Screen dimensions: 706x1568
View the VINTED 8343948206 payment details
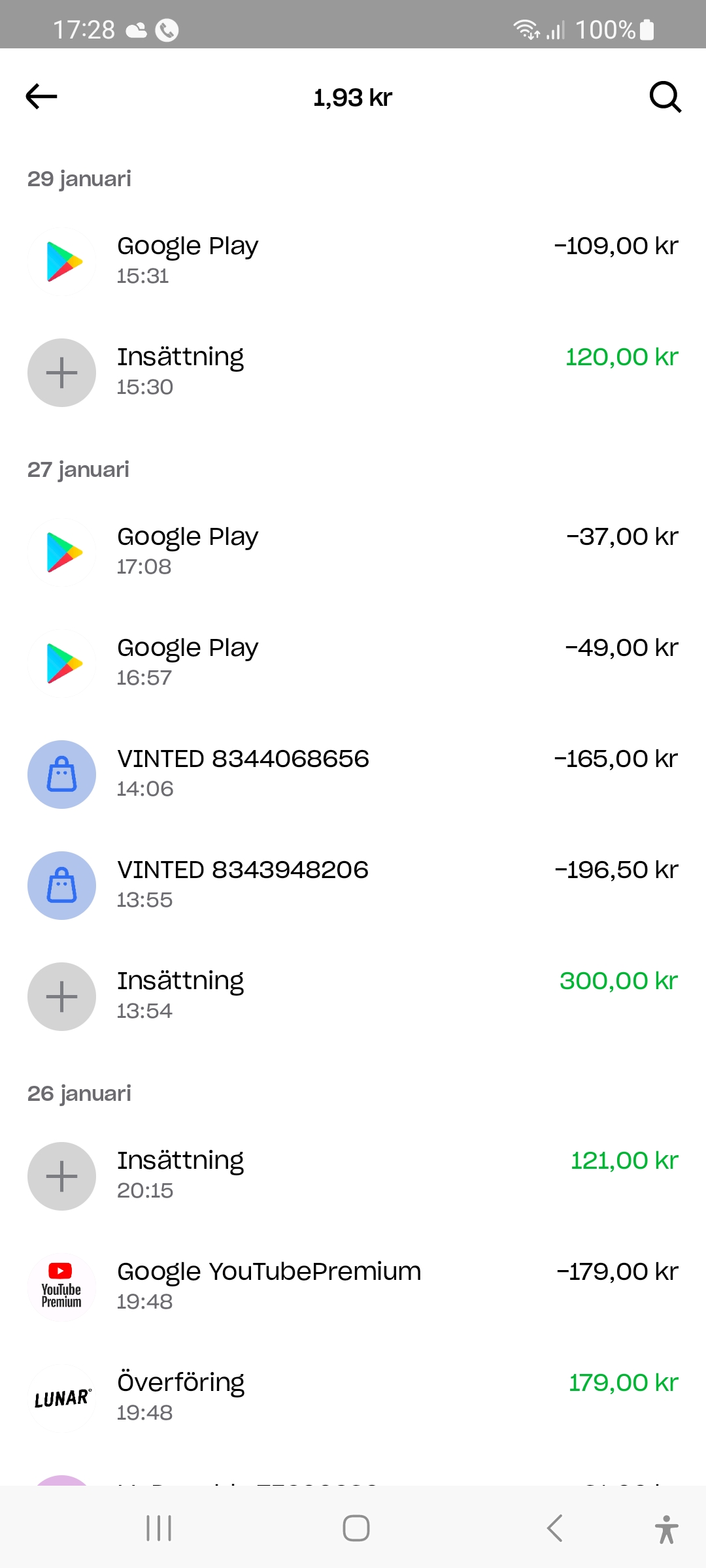[353, 885]
